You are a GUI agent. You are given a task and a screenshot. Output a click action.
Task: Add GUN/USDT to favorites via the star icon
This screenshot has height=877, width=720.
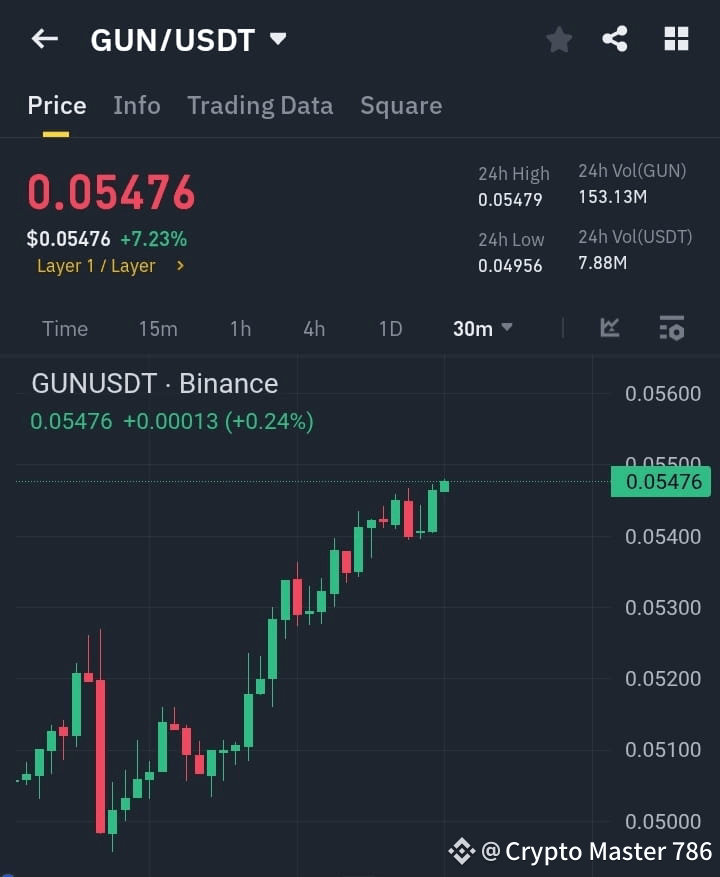(x=558, y=40)
